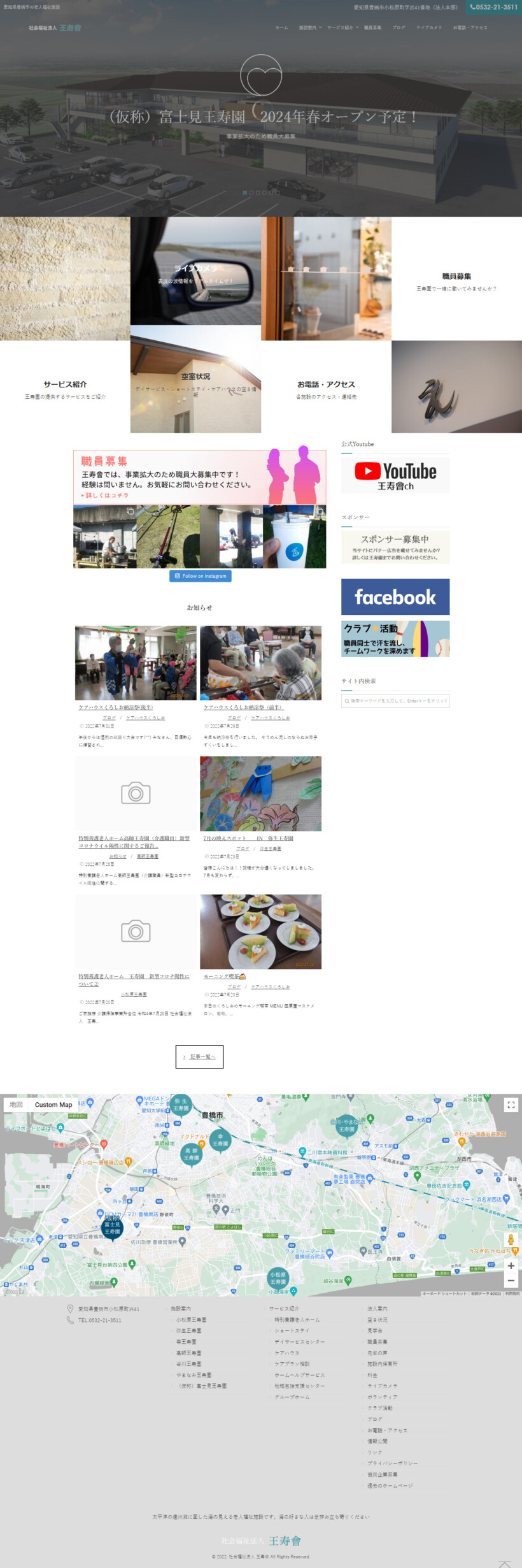Open the YouTube 王寿會ch banner
The image size is (522, 1568).
pos(395,475)
